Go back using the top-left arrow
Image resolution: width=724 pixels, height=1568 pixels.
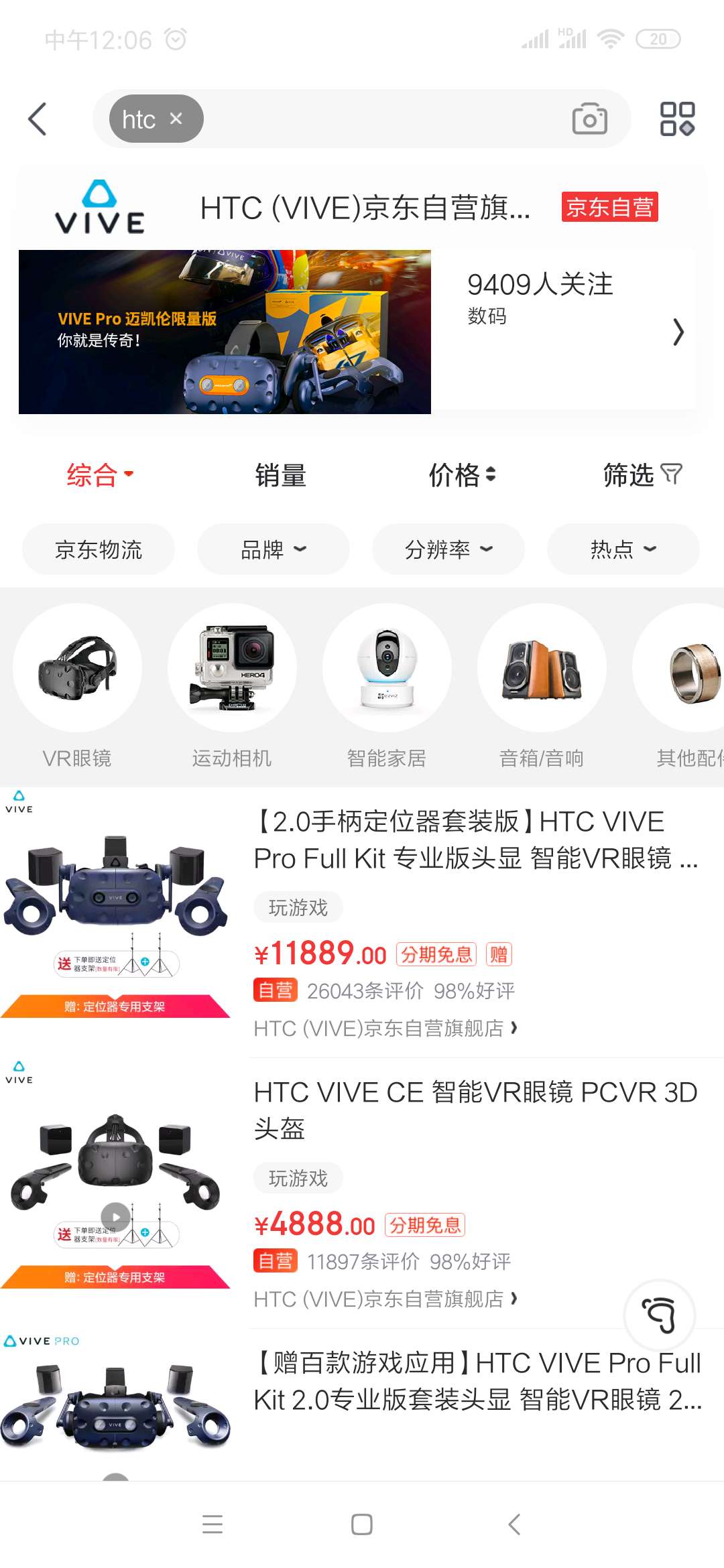(38, 119)
